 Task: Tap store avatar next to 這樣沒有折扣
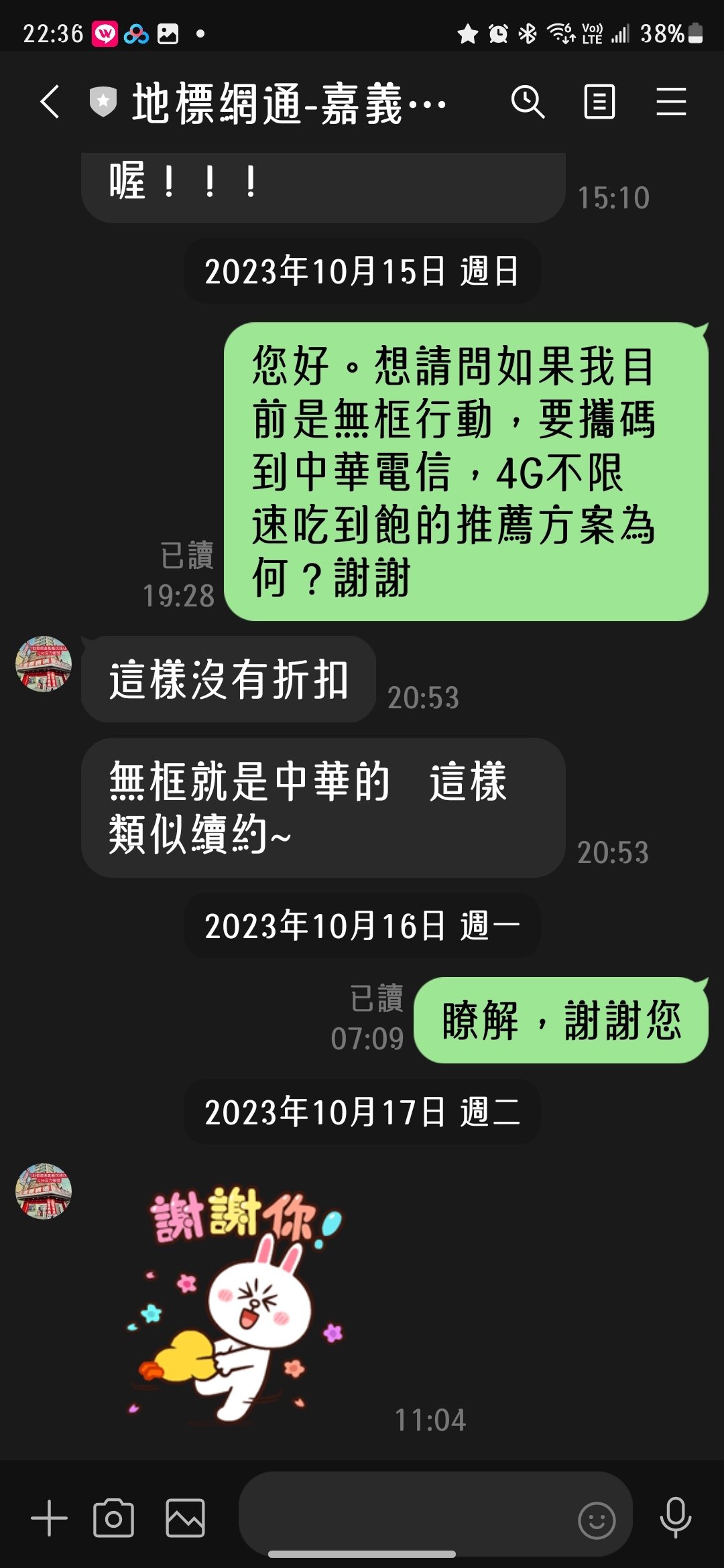tap(44, 664)
